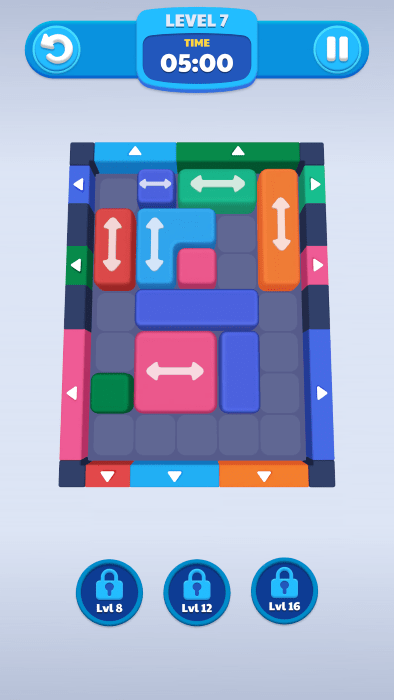
Task: Select the red vertical block
Action: (115, 248)
